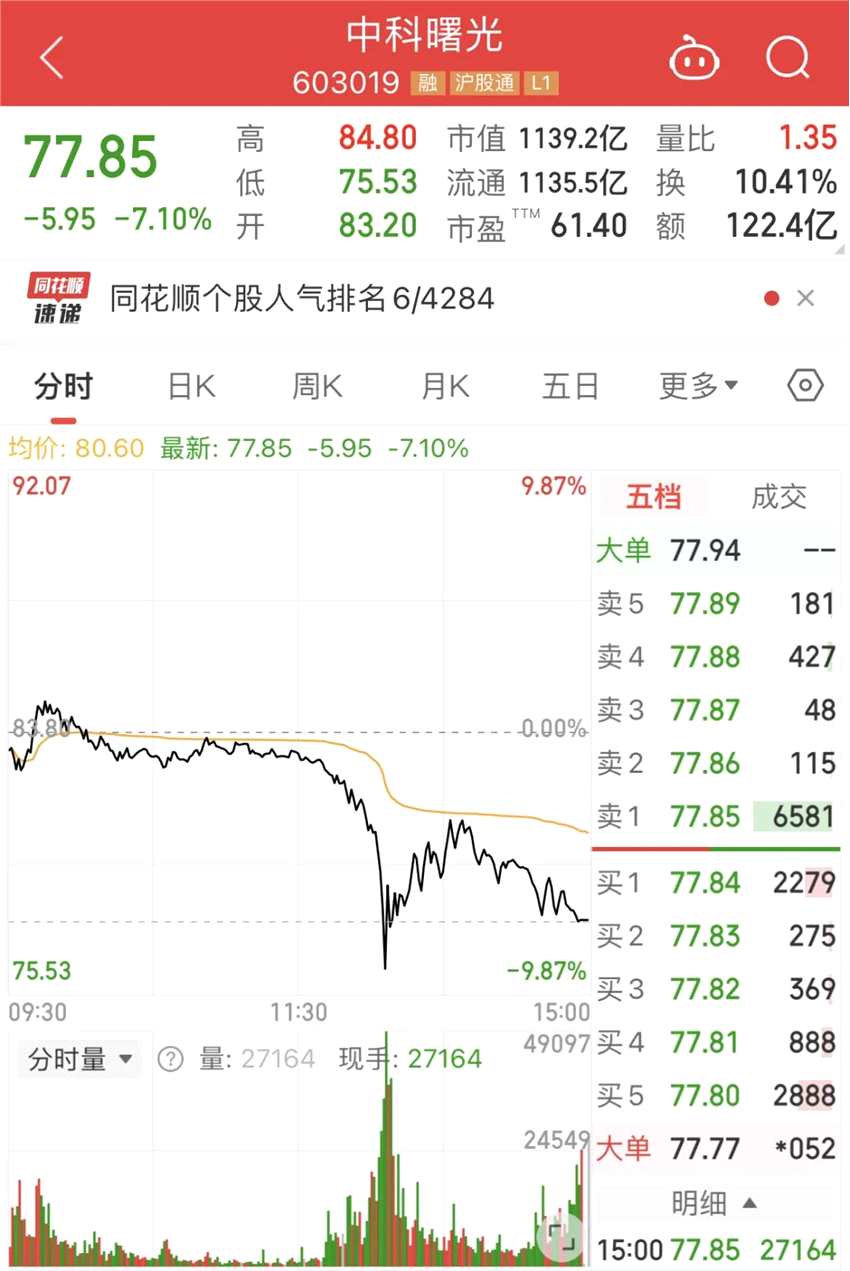This screenshot has height=1271, width=850.
Task: Switch to the 日K chart tab
Action: coord(191,386)
